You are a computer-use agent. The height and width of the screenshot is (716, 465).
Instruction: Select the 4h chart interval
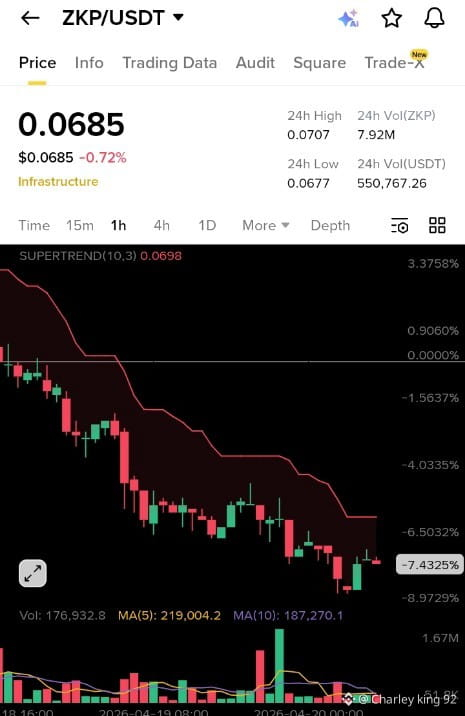pos(162,226)
